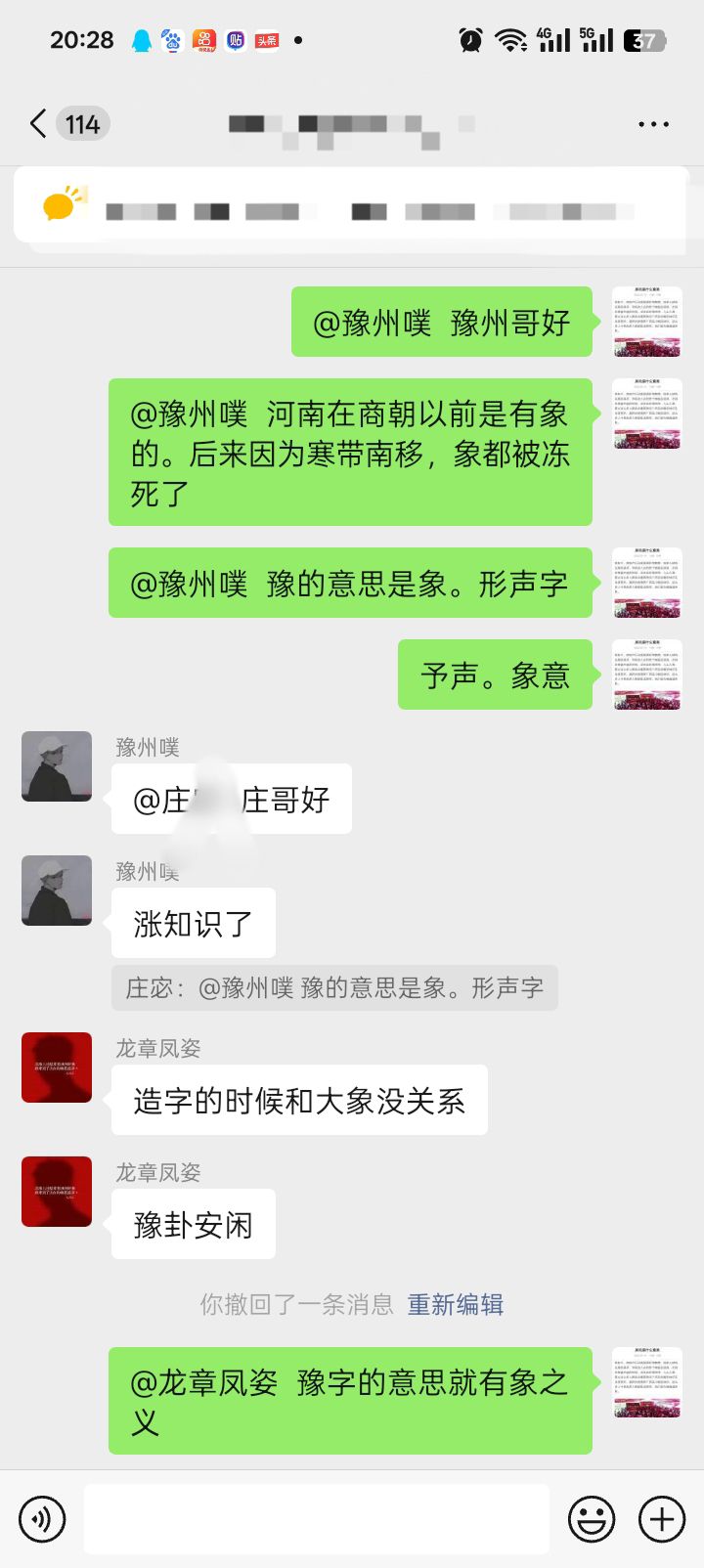Image resolution: width=704 pixels, height=1568 pixels.
Task: Open 龙章凤姿's avatar beside 豫卦安闲
Action: [57, 1192]
